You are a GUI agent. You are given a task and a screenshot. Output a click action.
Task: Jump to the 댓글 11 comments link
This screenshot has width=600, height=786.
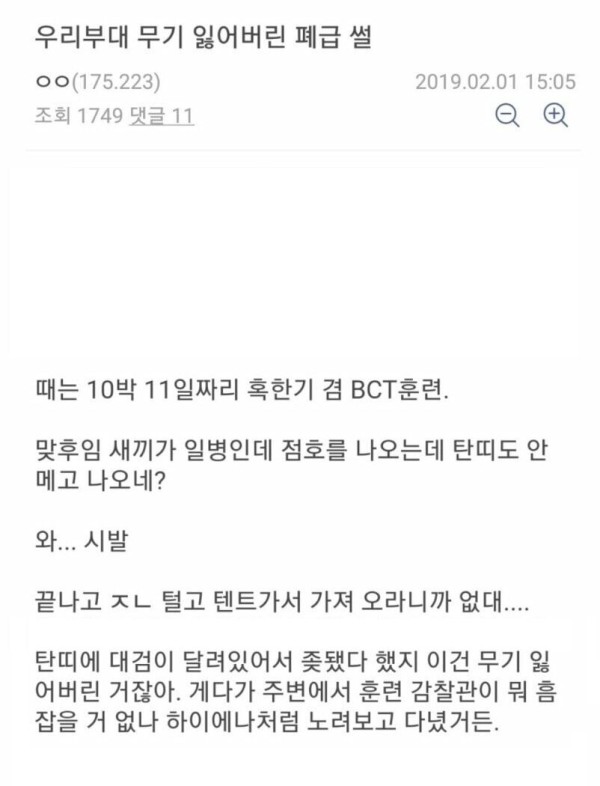pos(160,117)
